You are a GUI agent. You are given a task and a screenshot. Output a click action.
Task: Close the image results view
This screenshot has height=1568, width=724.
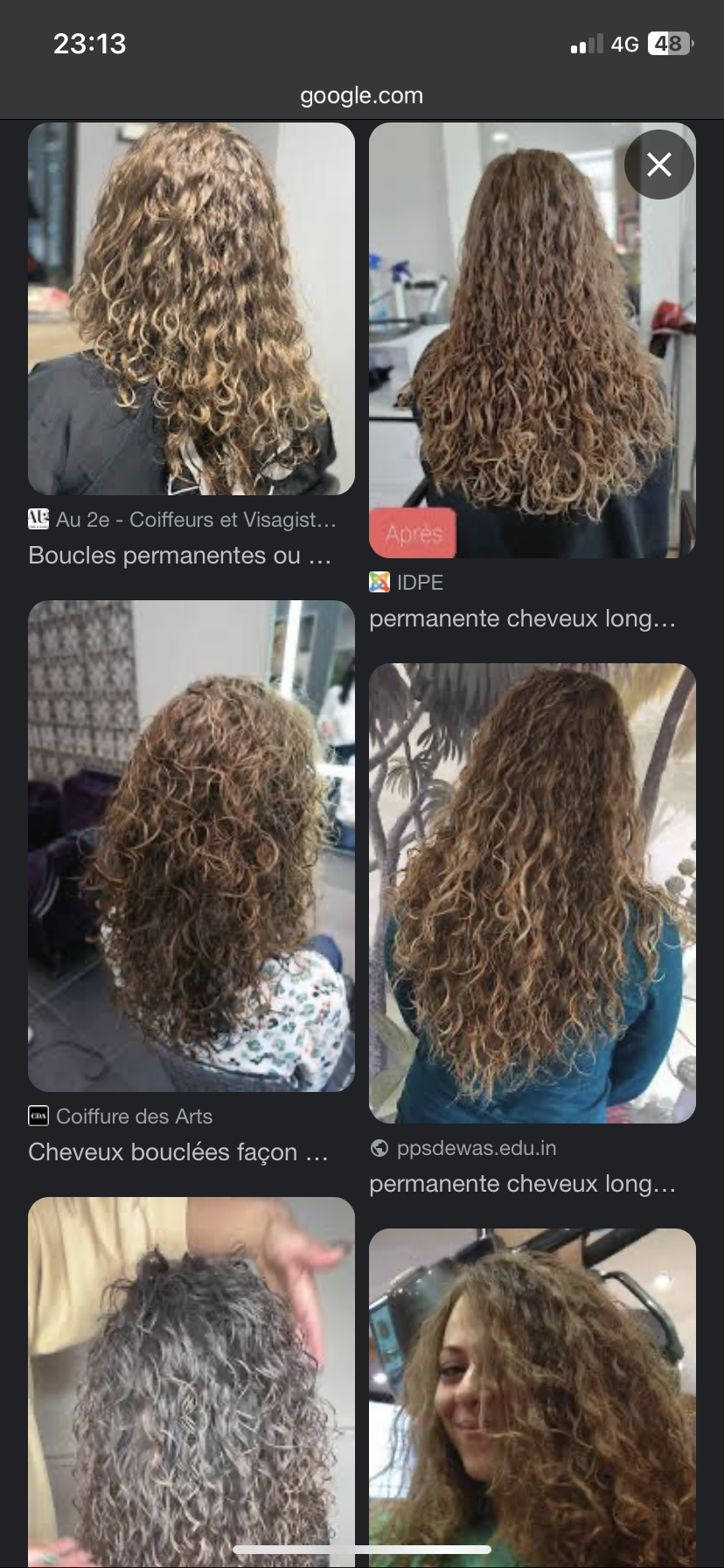658,164
